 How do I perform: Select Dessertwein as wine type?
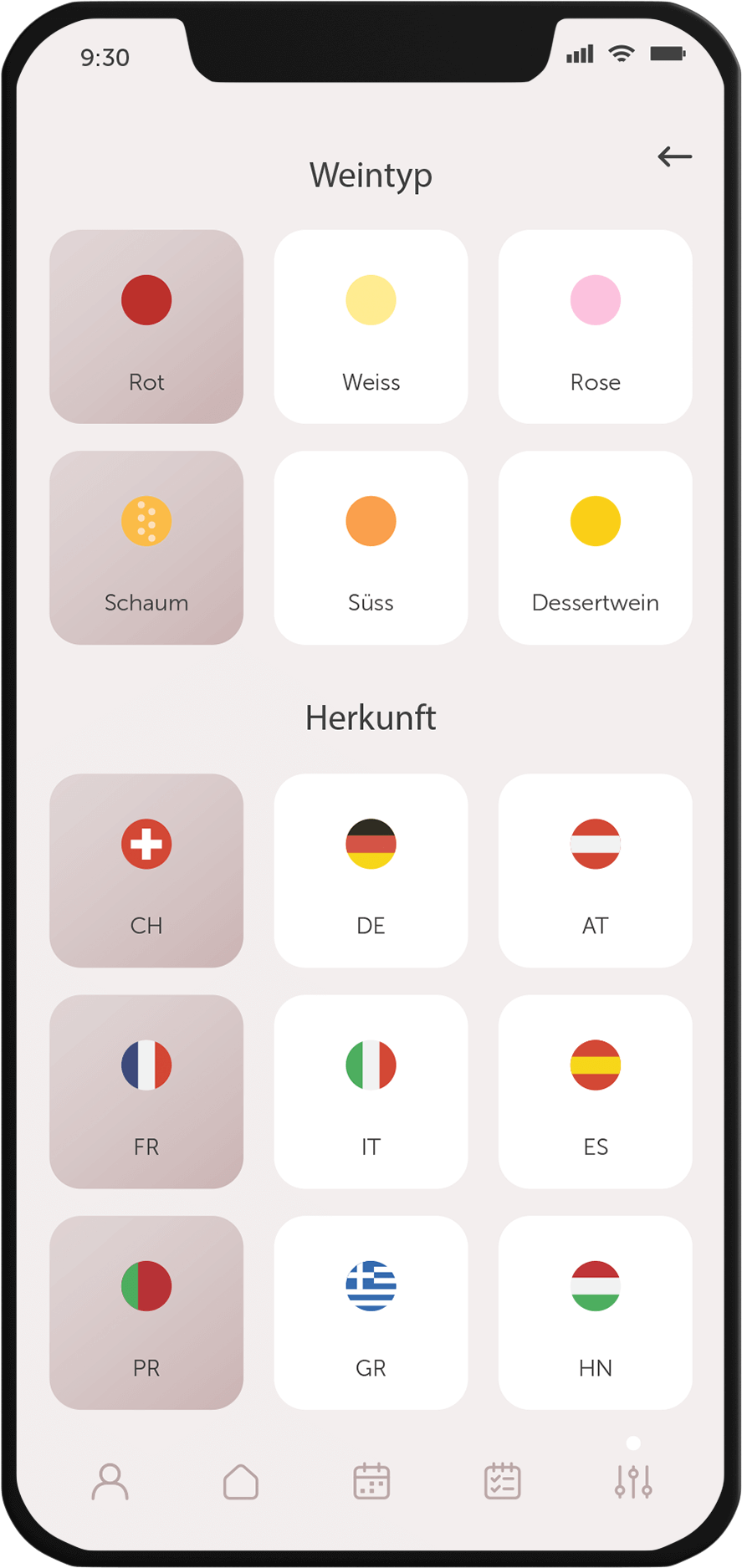595,548
